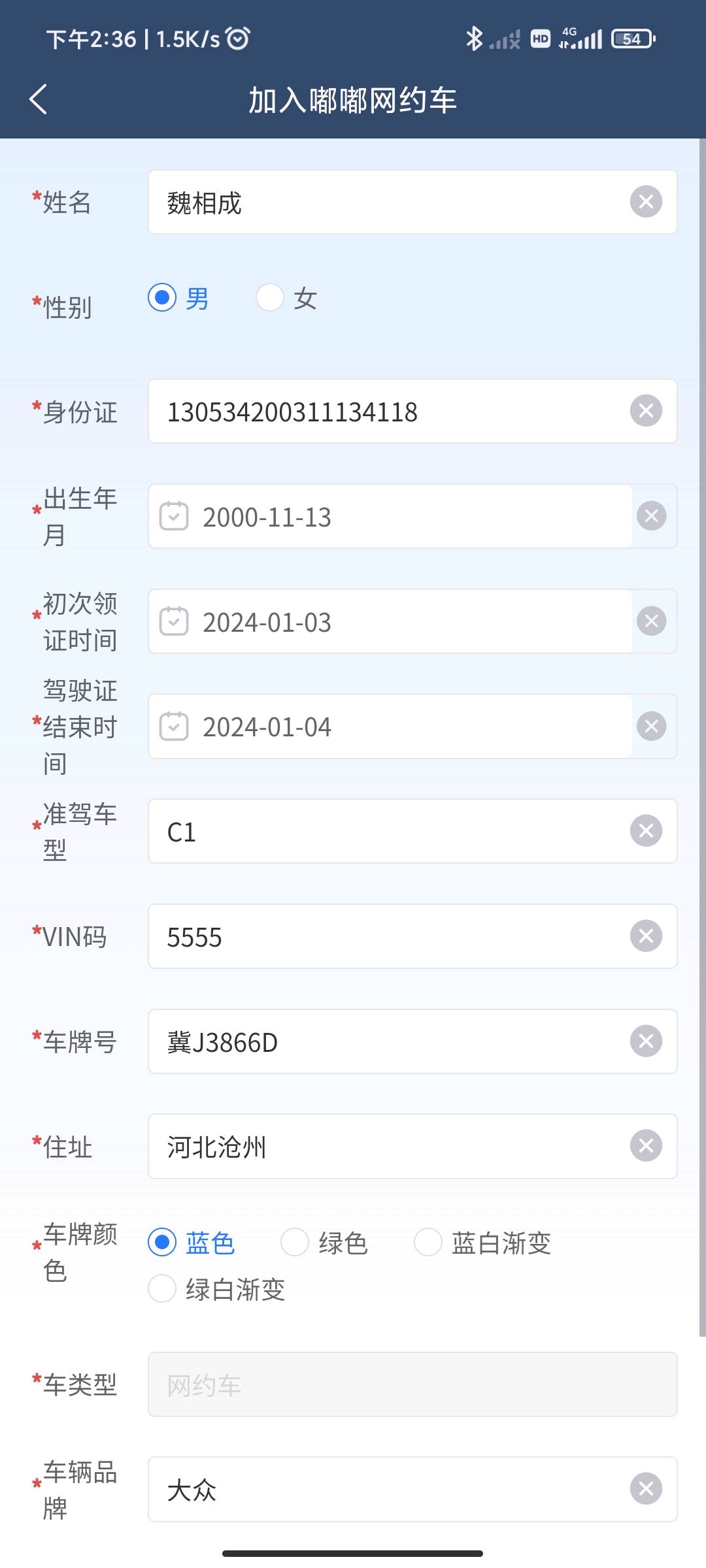Clear the 身份证 number
This screenshot has height=1568, width=706.
coord(646,411)
